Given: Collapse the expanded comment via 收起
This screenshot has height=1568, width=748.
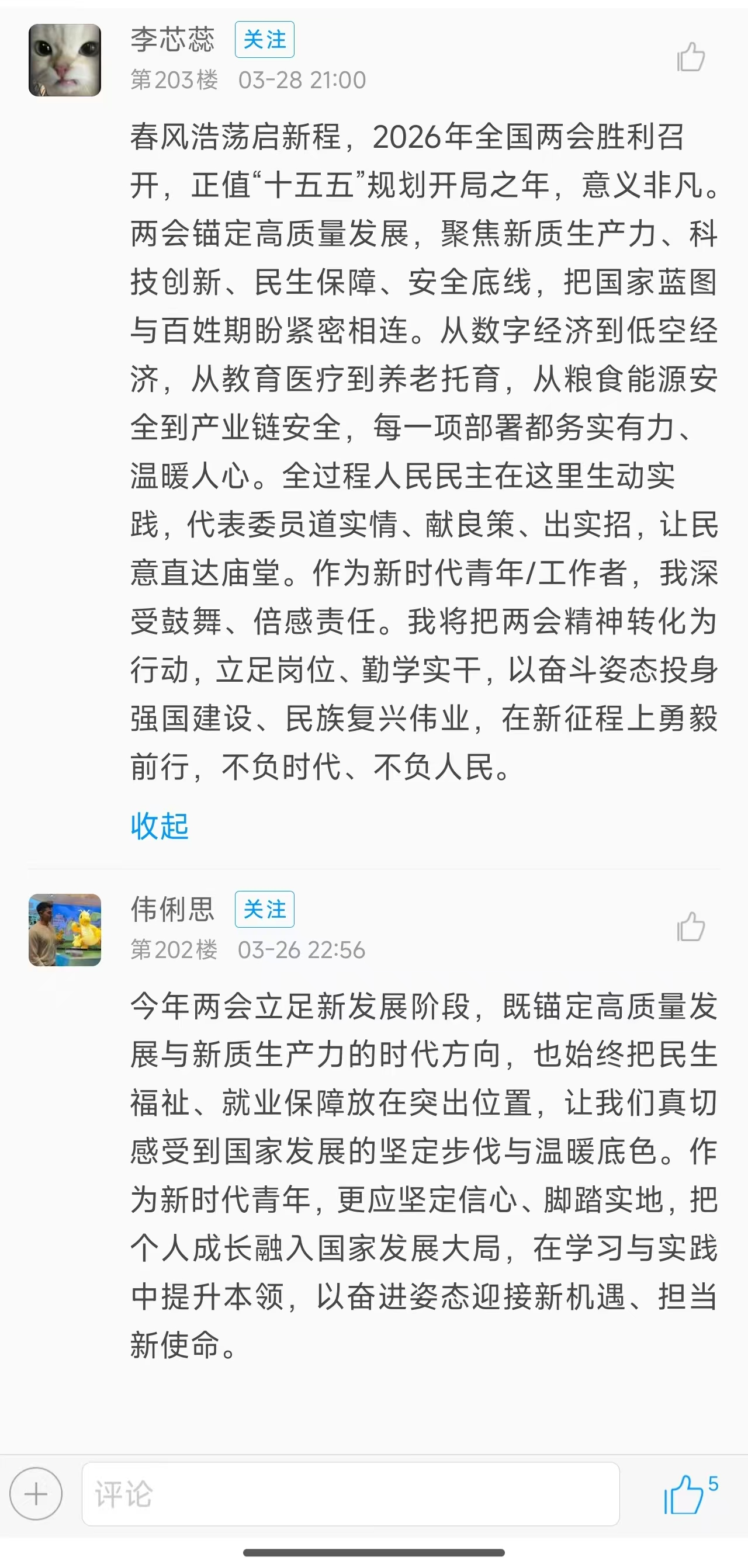Looking at the screenshot, I should point(160,826).
